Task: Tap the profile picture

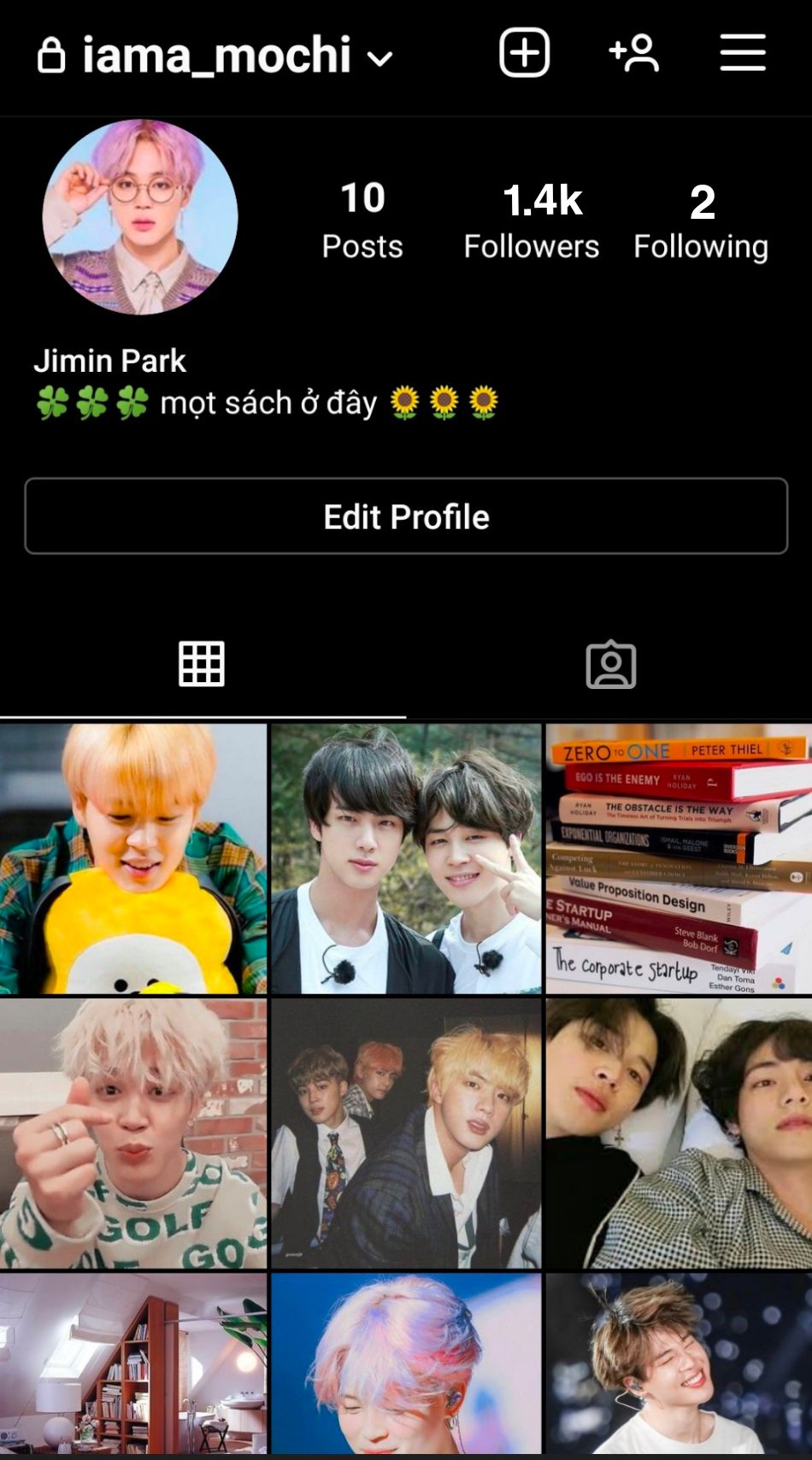Action: 140,217
